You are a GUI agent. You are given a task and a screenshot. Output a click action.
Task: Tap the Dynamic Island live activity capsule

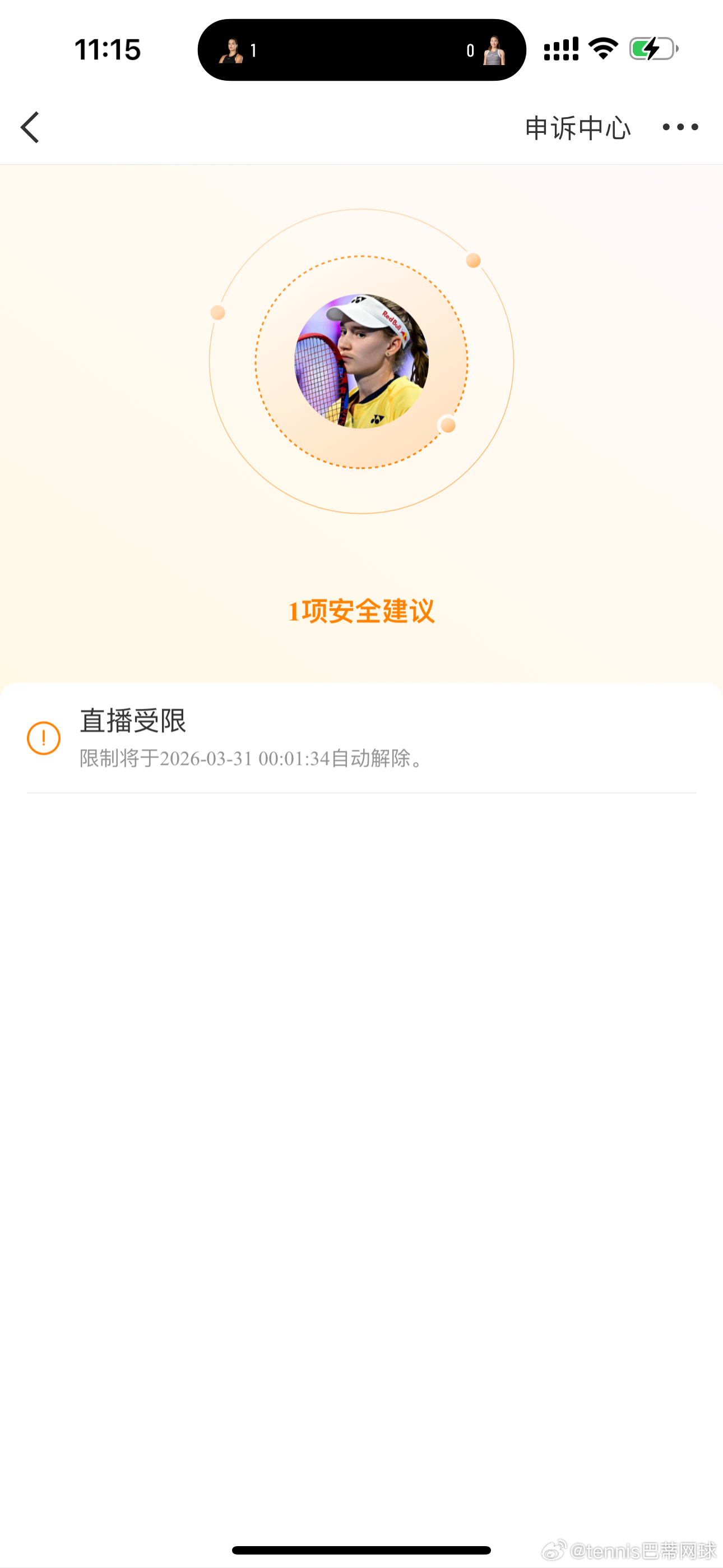point(361,50)
